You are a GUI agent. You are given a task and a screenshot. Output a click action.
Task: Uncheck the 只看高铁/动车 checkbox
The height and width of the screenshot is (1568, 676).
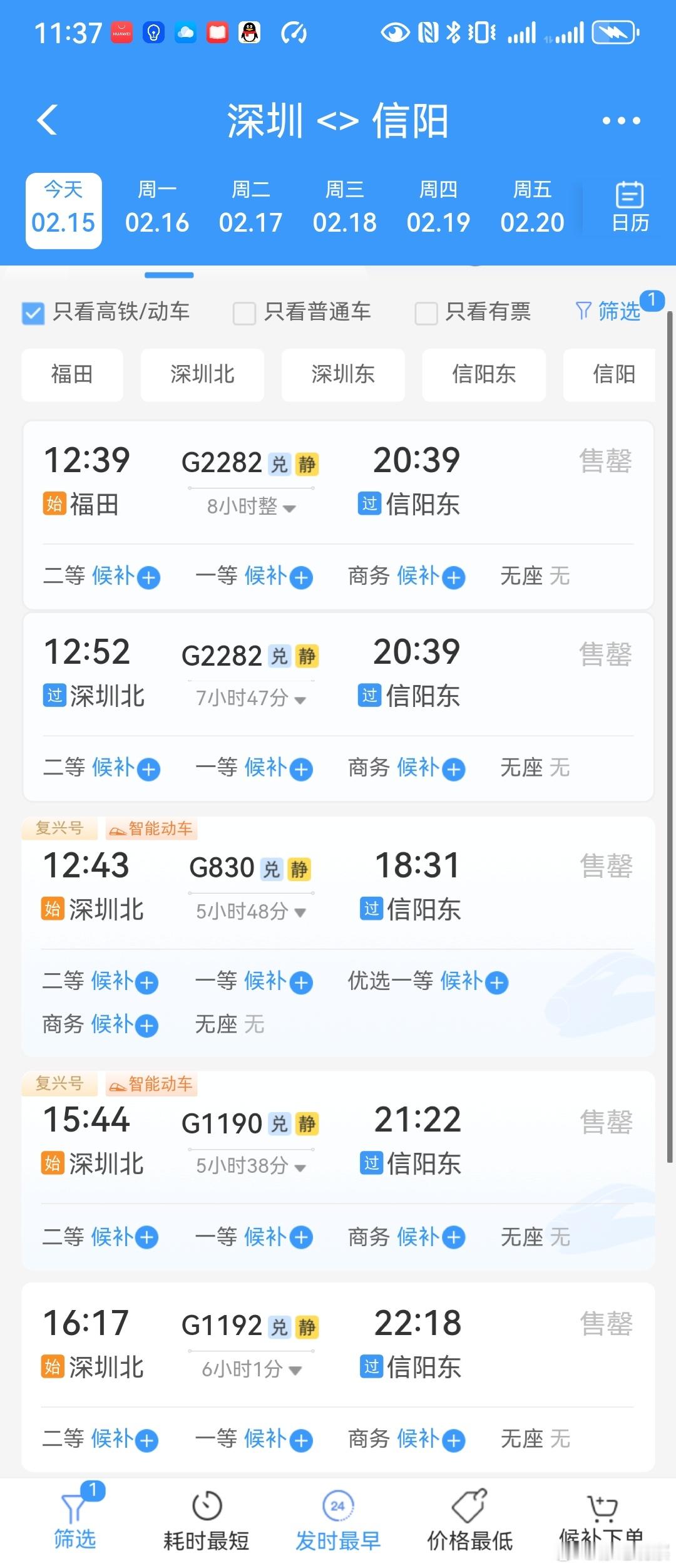point(33,312)
